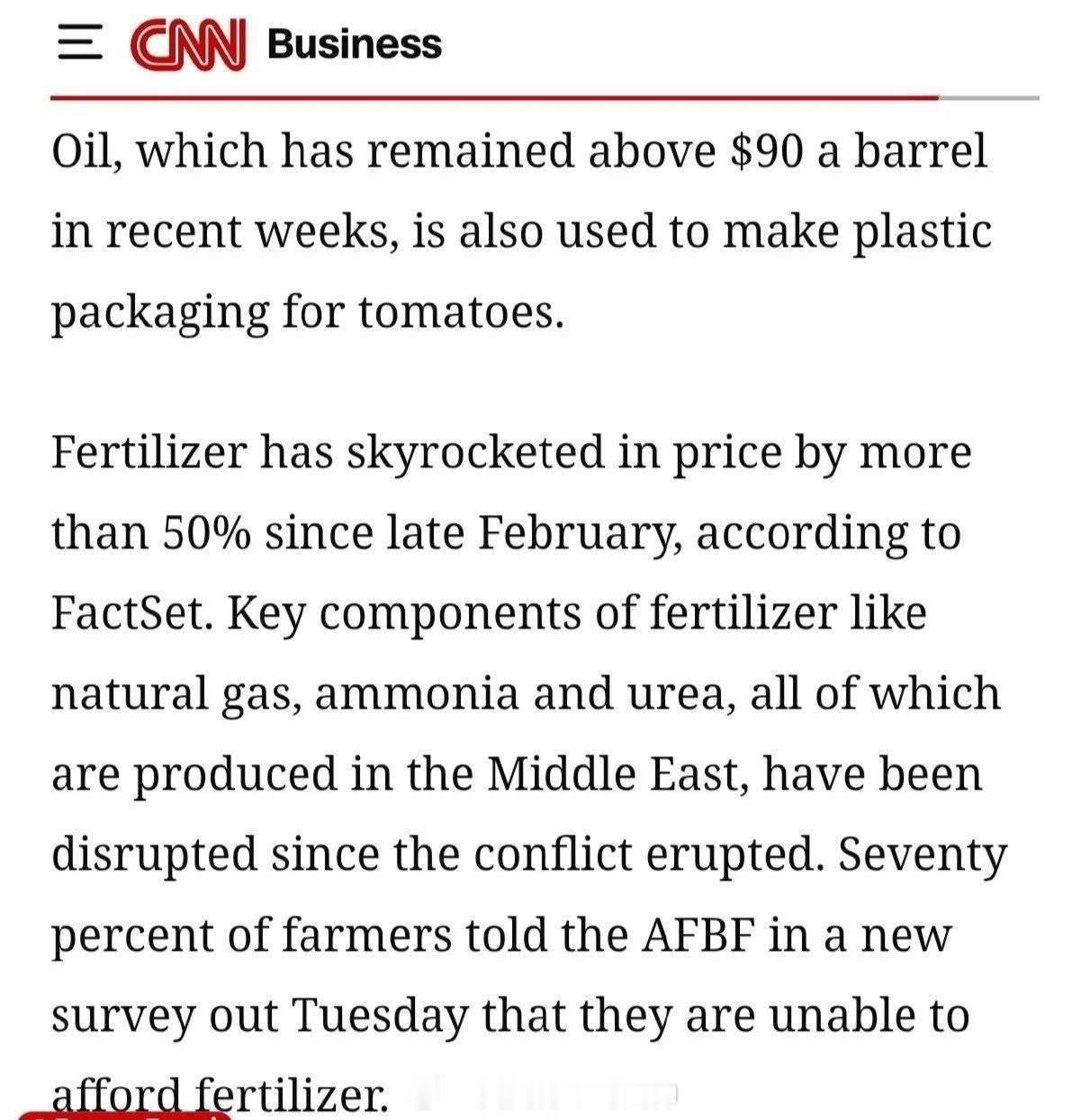1090x1120 pixels.
Task: Click the red CNN emblem
Action: (189, 43)
